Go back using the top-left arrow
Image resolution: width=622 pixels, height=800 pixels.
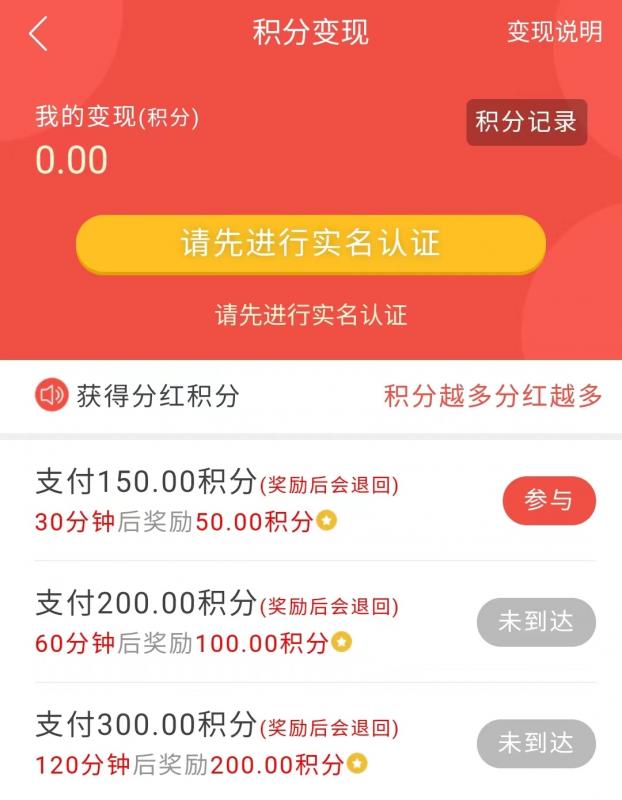[x=38, y=33]
